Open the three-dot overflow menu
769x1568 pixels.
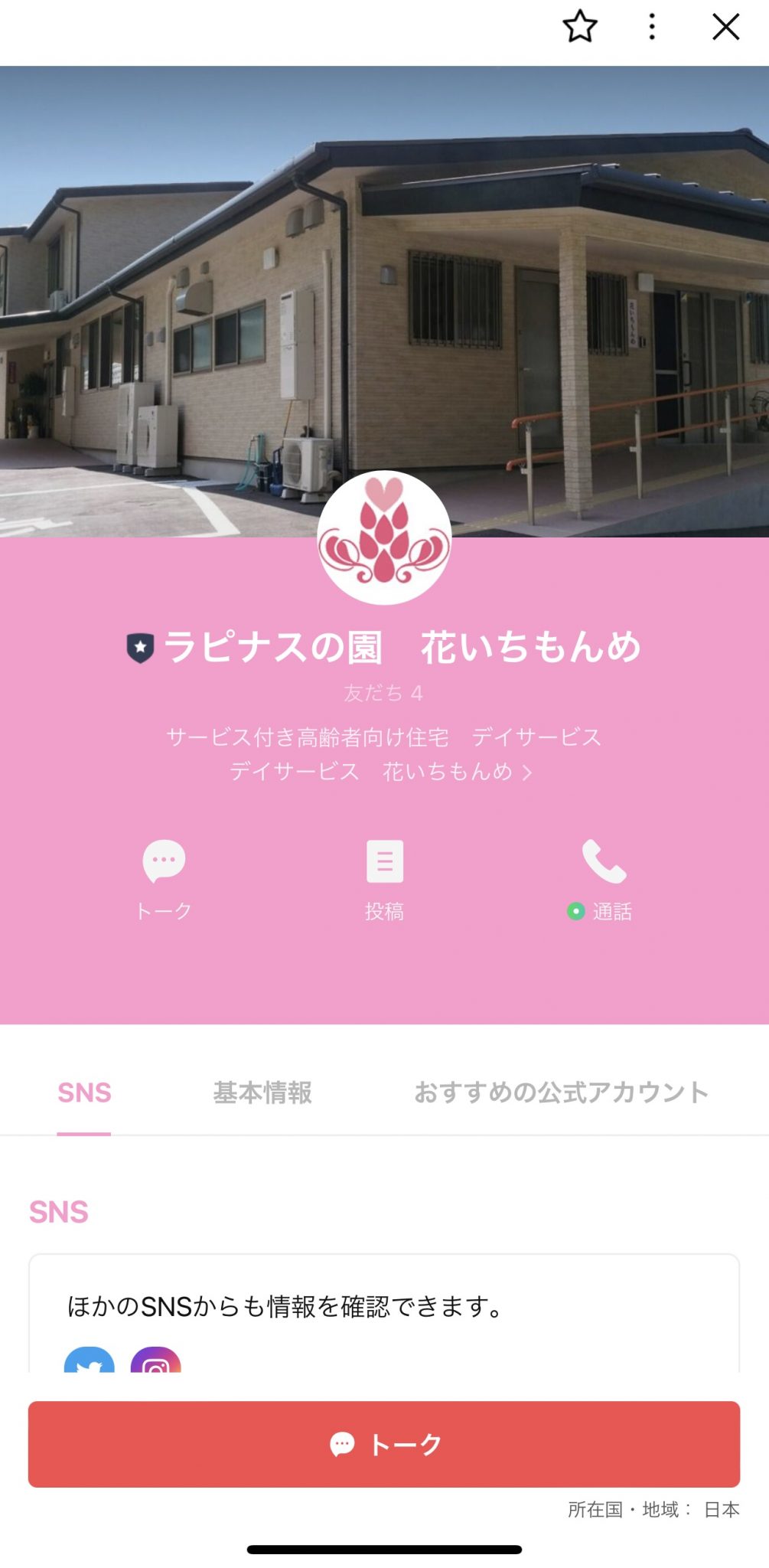point(652,27)
